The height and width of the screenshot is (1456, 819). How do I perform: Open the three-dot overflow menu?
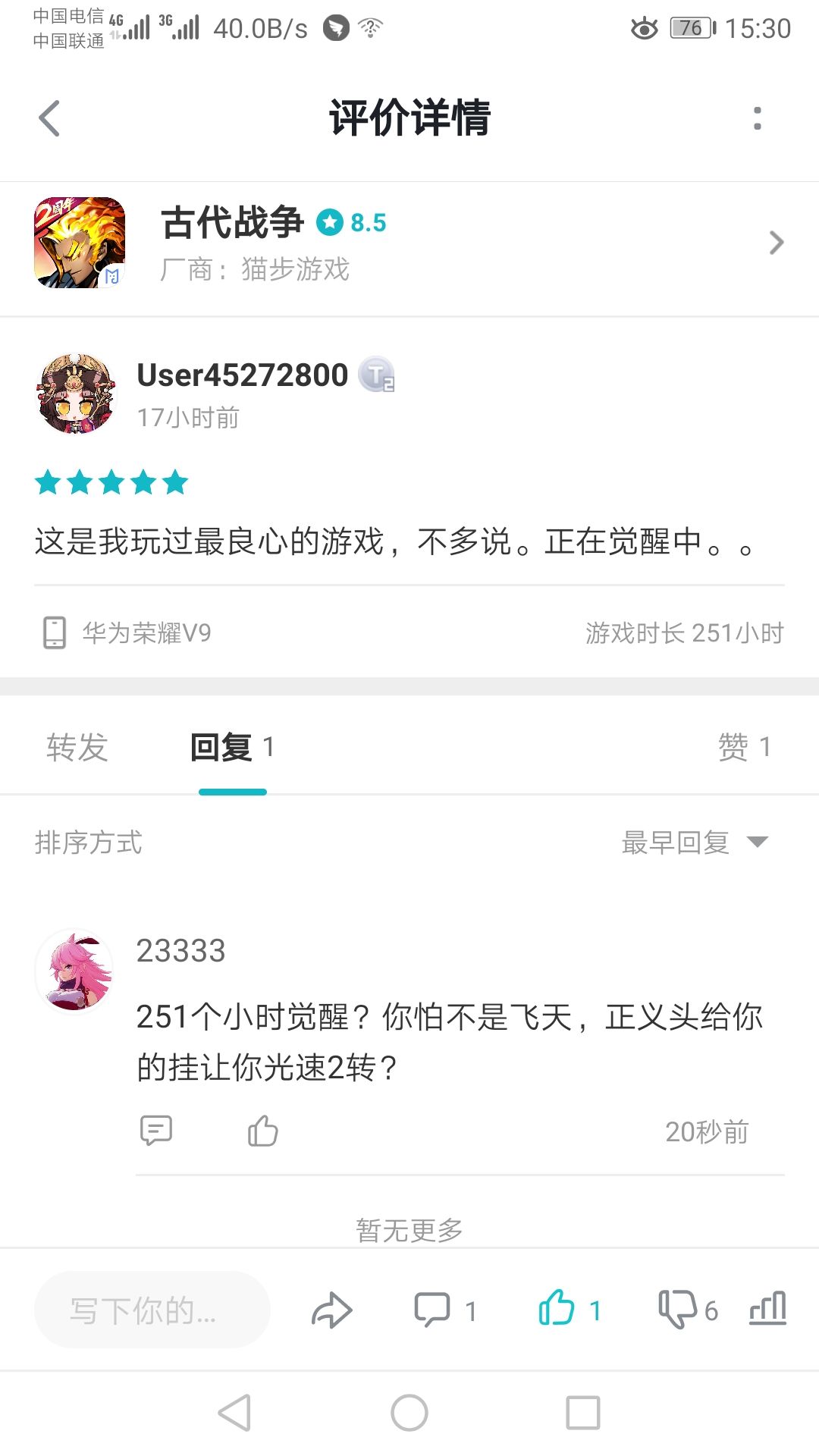pyautogui.click(x=757, y=118)
